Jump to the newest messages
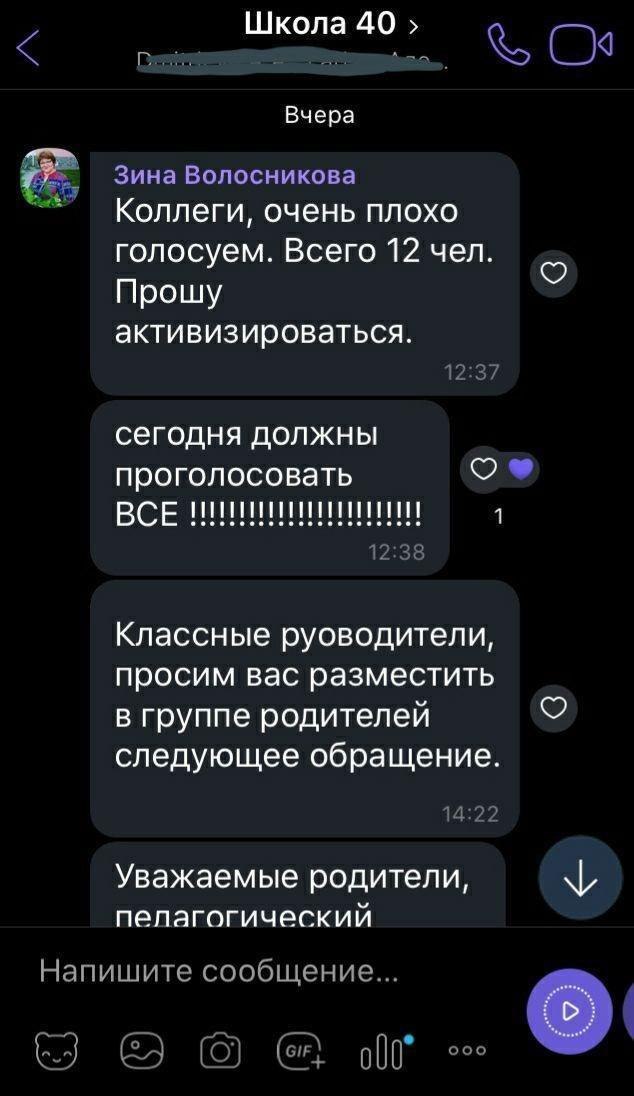The width and height of the screenshot is (634, 1096). [580, 878]
